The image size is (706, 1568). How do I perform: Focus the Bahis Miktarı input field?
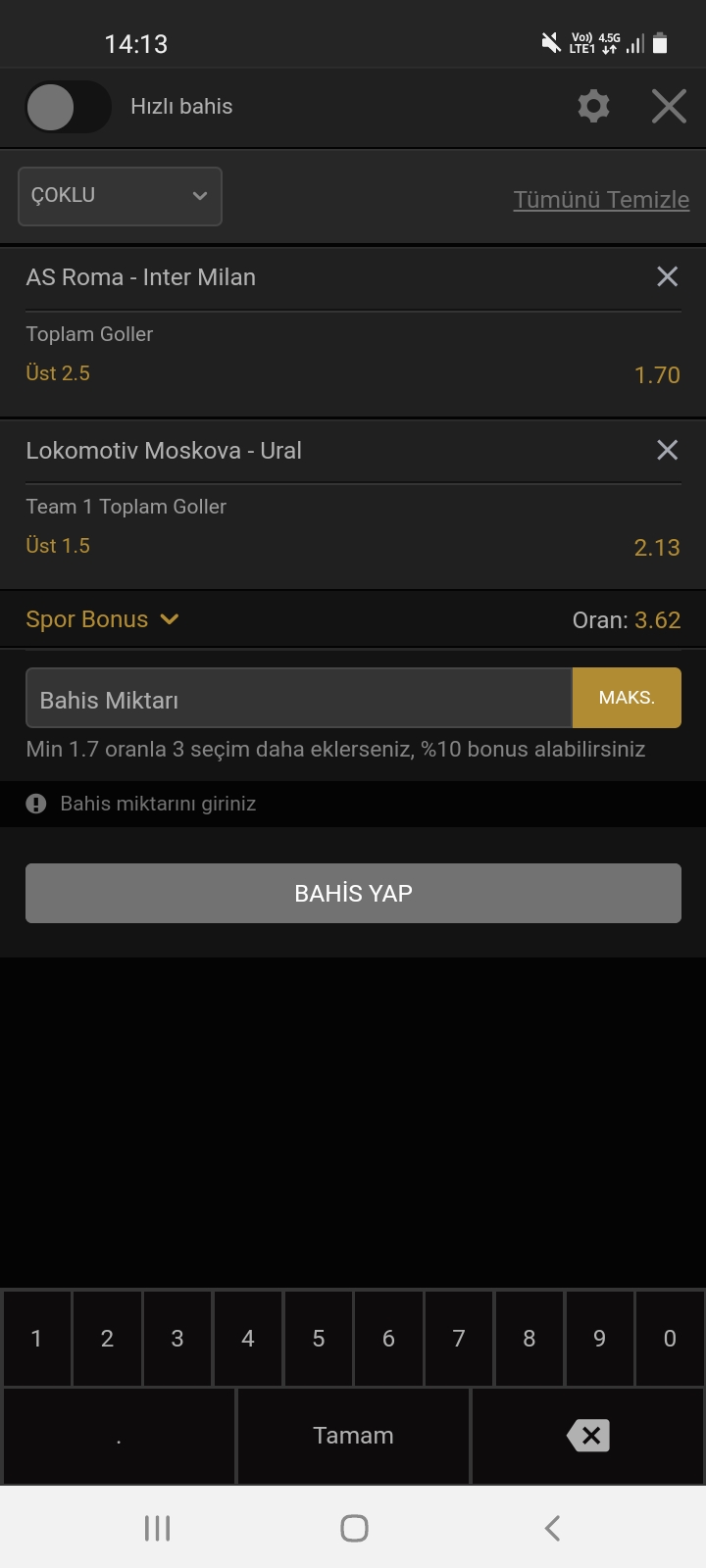[298, 699]
